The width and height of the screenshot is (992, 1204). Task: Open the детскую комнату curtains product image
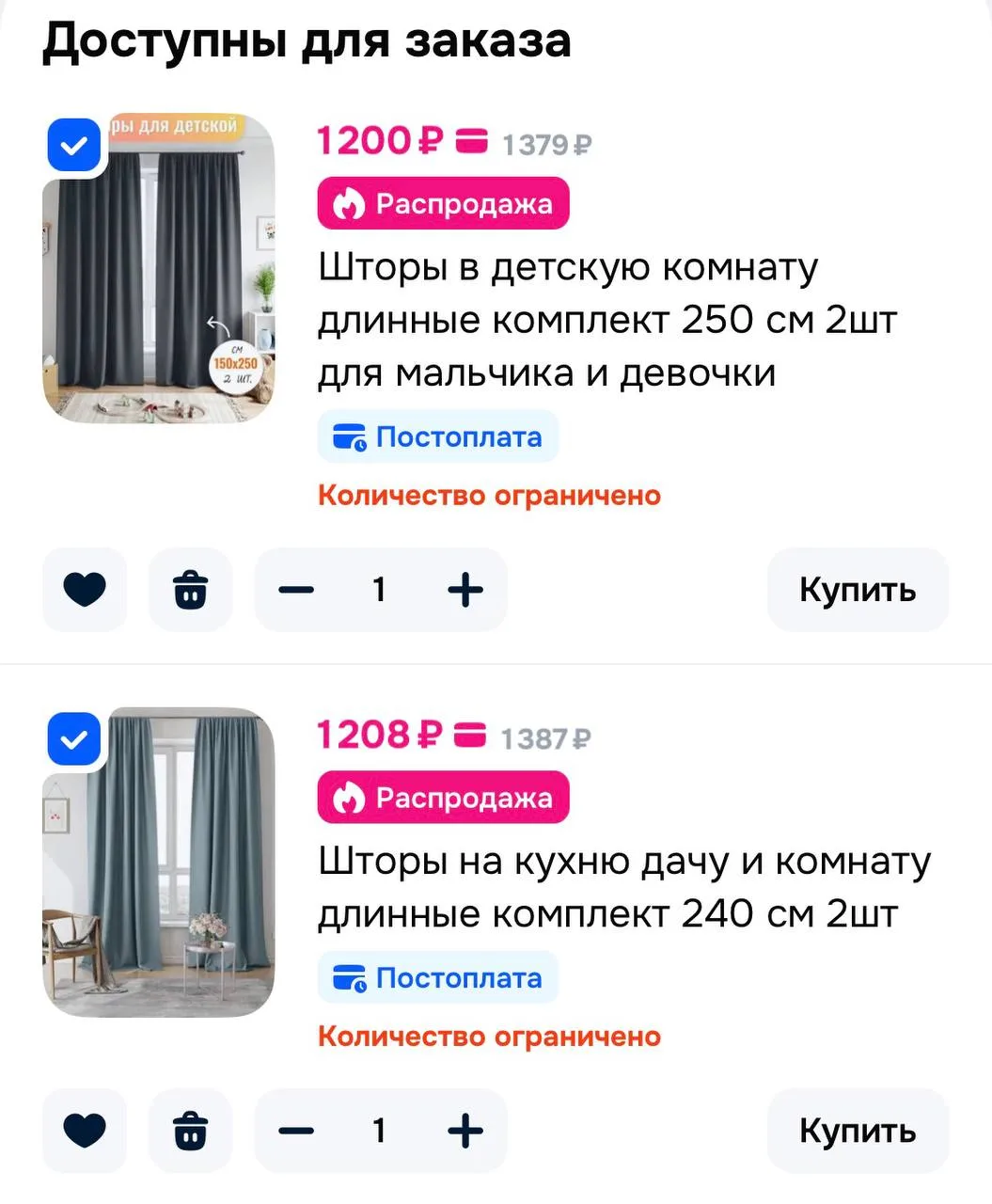click(160, 282)
